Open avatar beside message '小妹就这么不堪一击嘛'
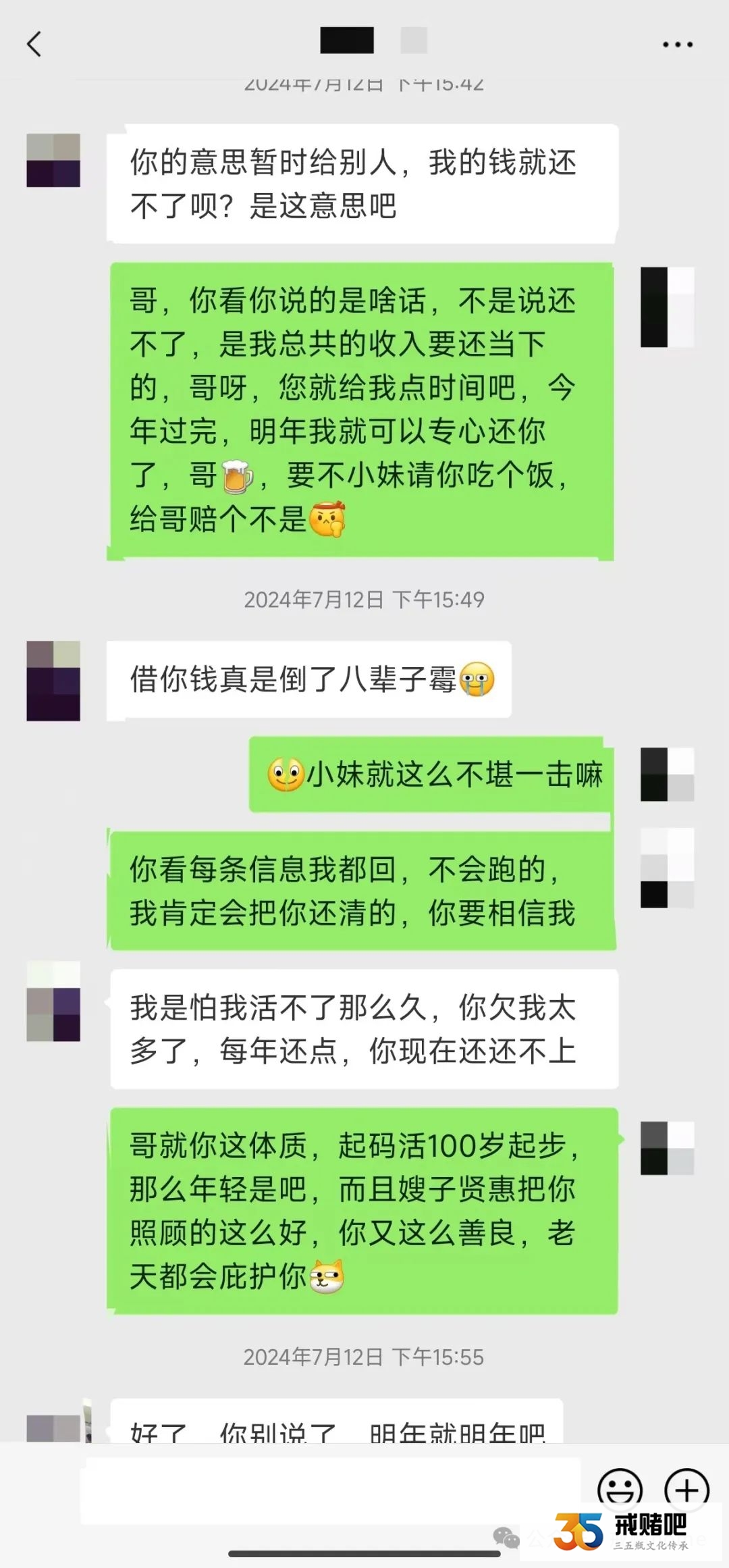The width and height of the screenshot is (729, 1568). coord(667,774)
